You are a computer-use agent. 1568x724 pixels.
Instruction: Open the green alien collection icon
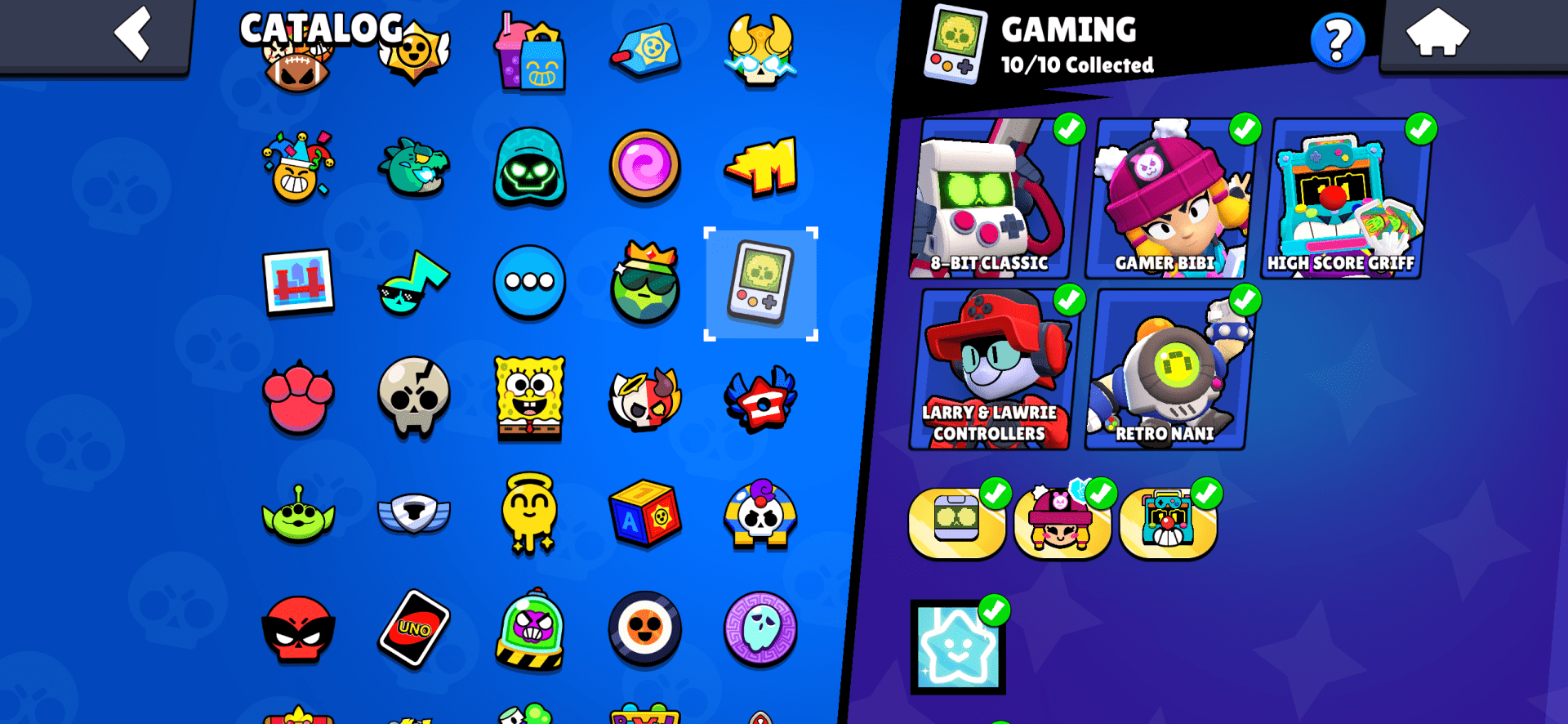298,514
